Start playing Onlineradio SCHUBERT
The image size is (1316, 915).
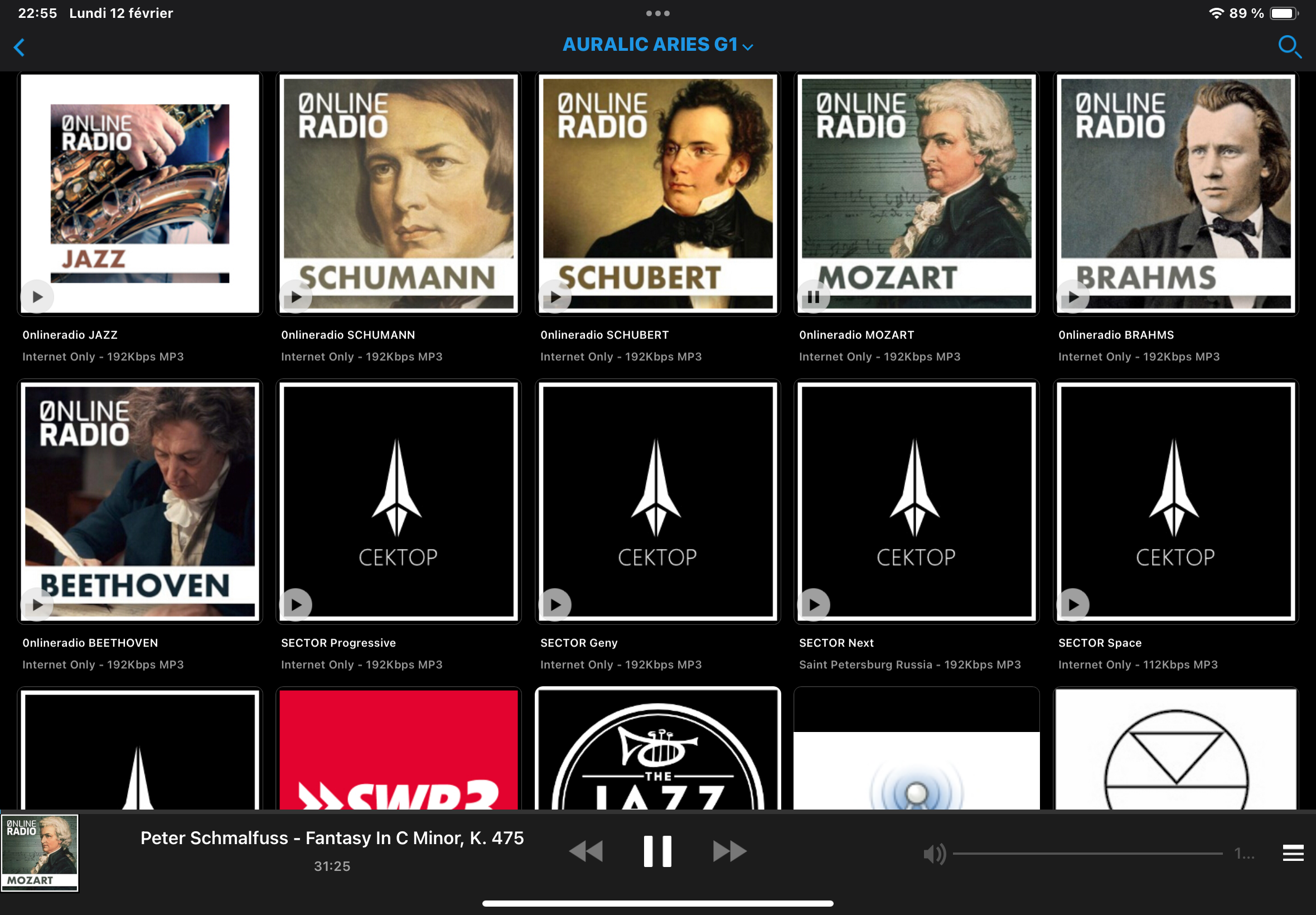[555, 297]
